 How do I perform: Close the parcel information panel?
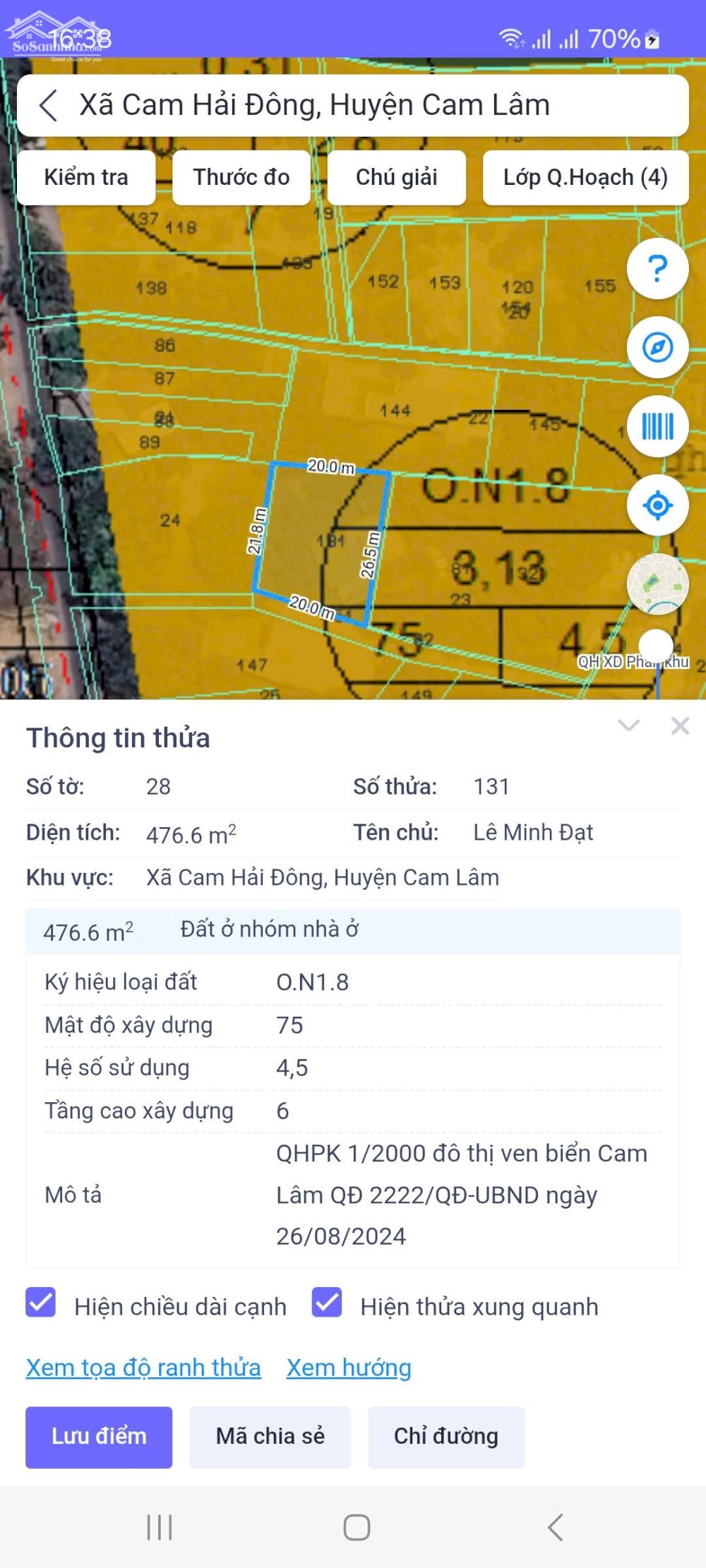pyautogui.click(x=678, y=725)
